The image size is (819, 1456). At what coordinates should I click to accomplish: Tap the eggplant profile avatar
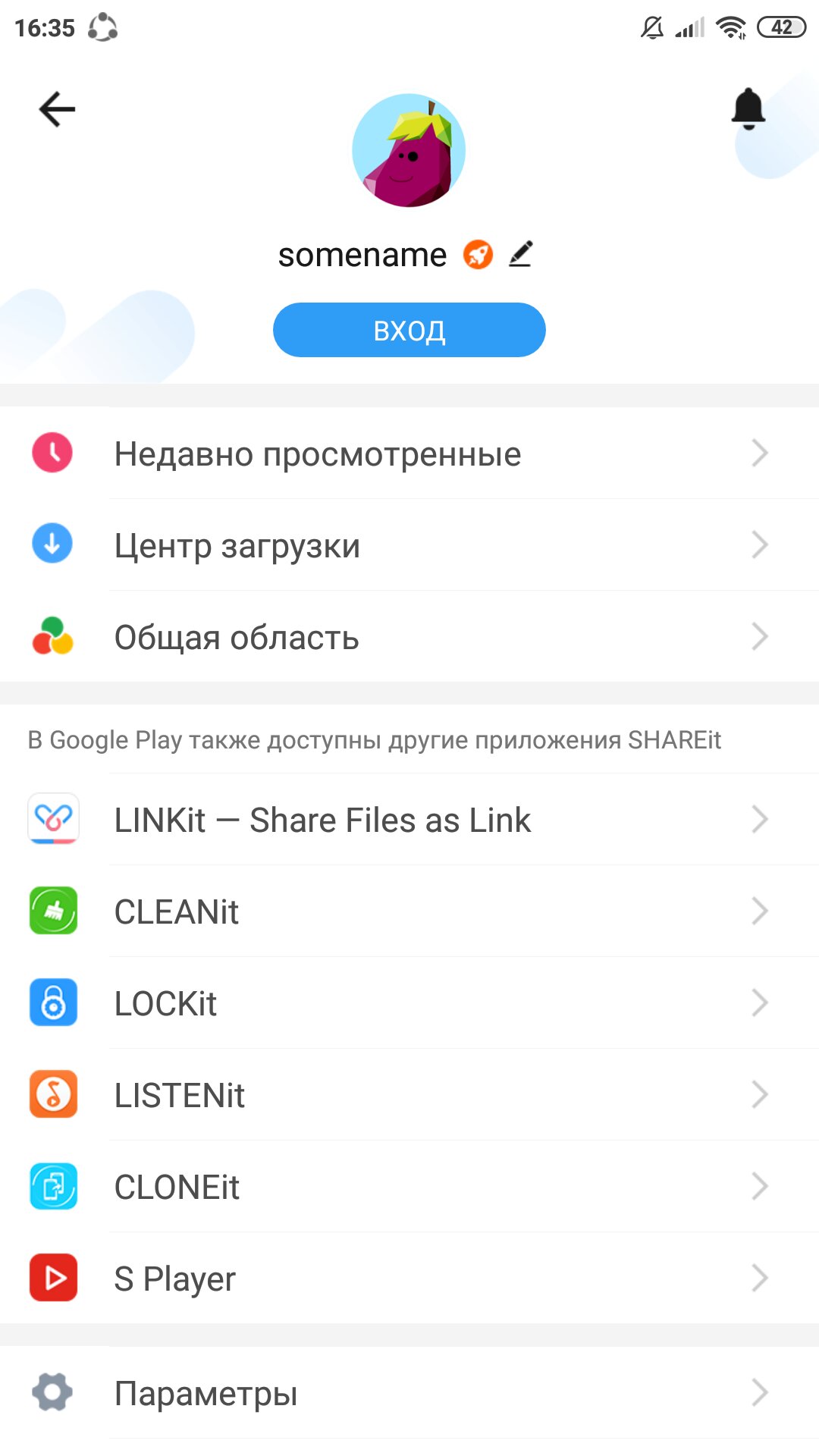click(409, 150)
